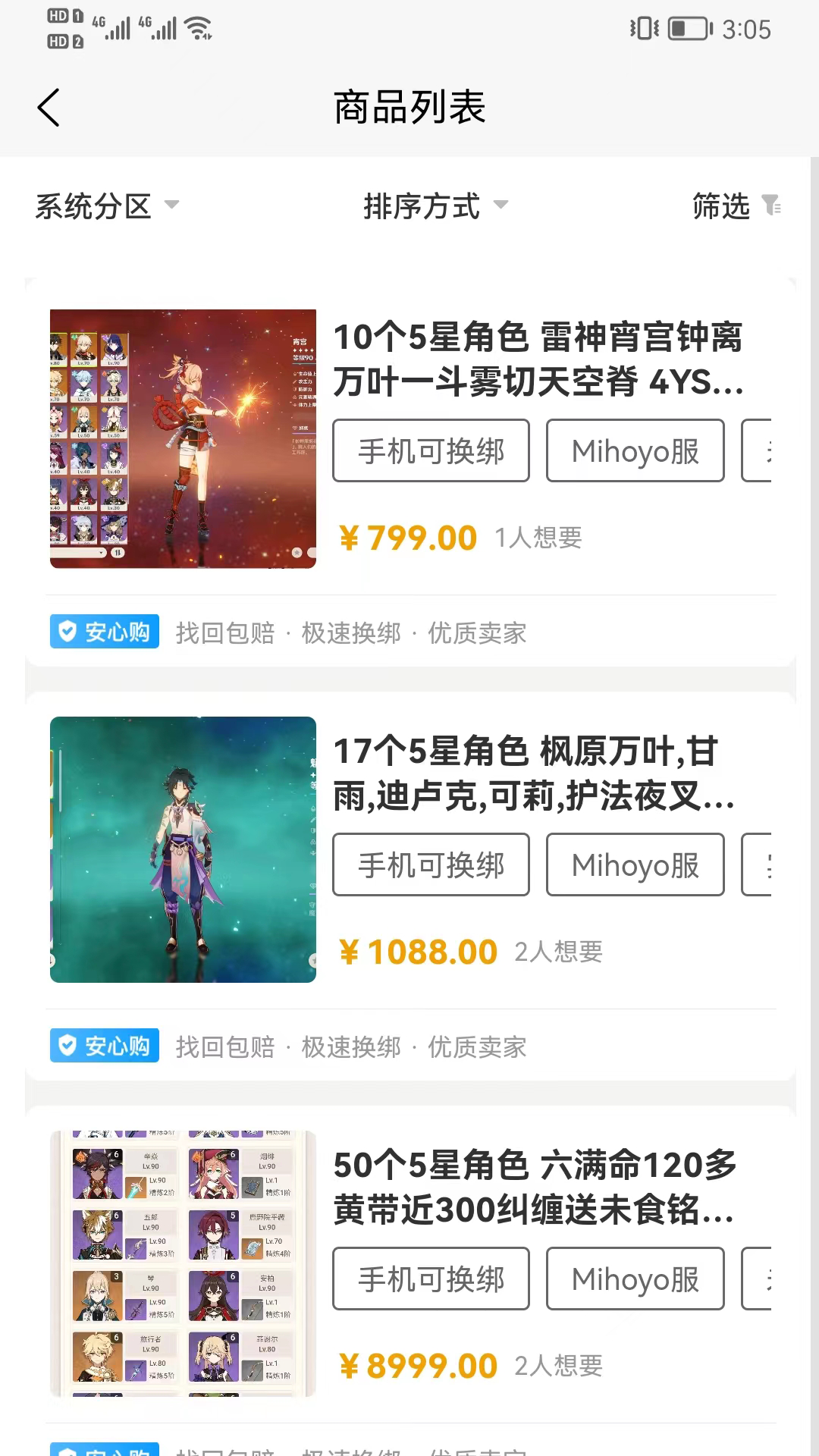Open the 筛选 filter options
The image size is (819, 1456).
coord(736,206)
